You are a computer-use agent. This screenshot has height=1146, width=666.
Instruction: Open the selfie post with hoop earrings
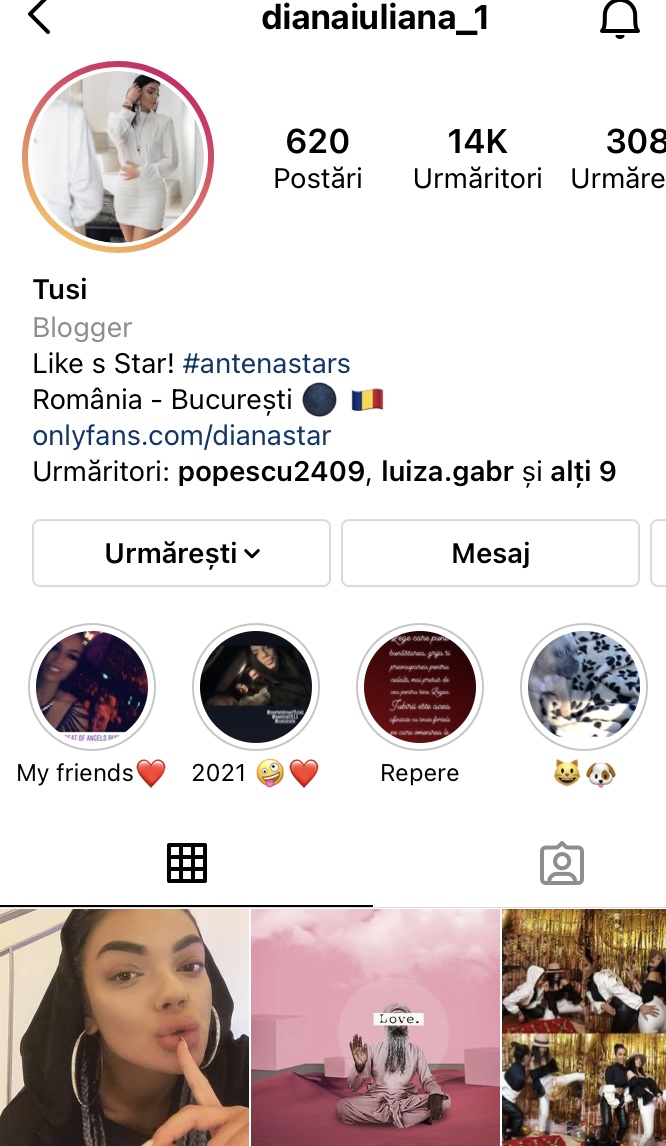point(124,1027)
